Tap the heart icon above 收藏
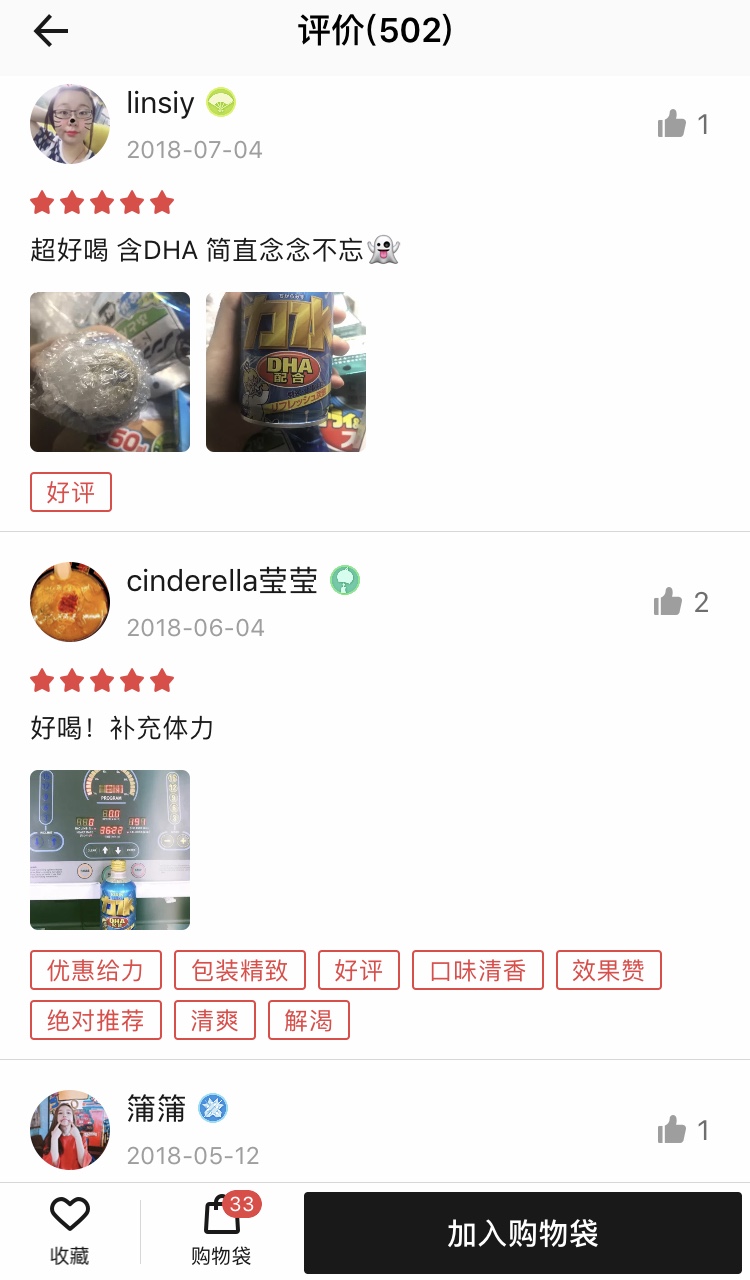This screenshot has height=1280, width=750. tap(69, 1215)
